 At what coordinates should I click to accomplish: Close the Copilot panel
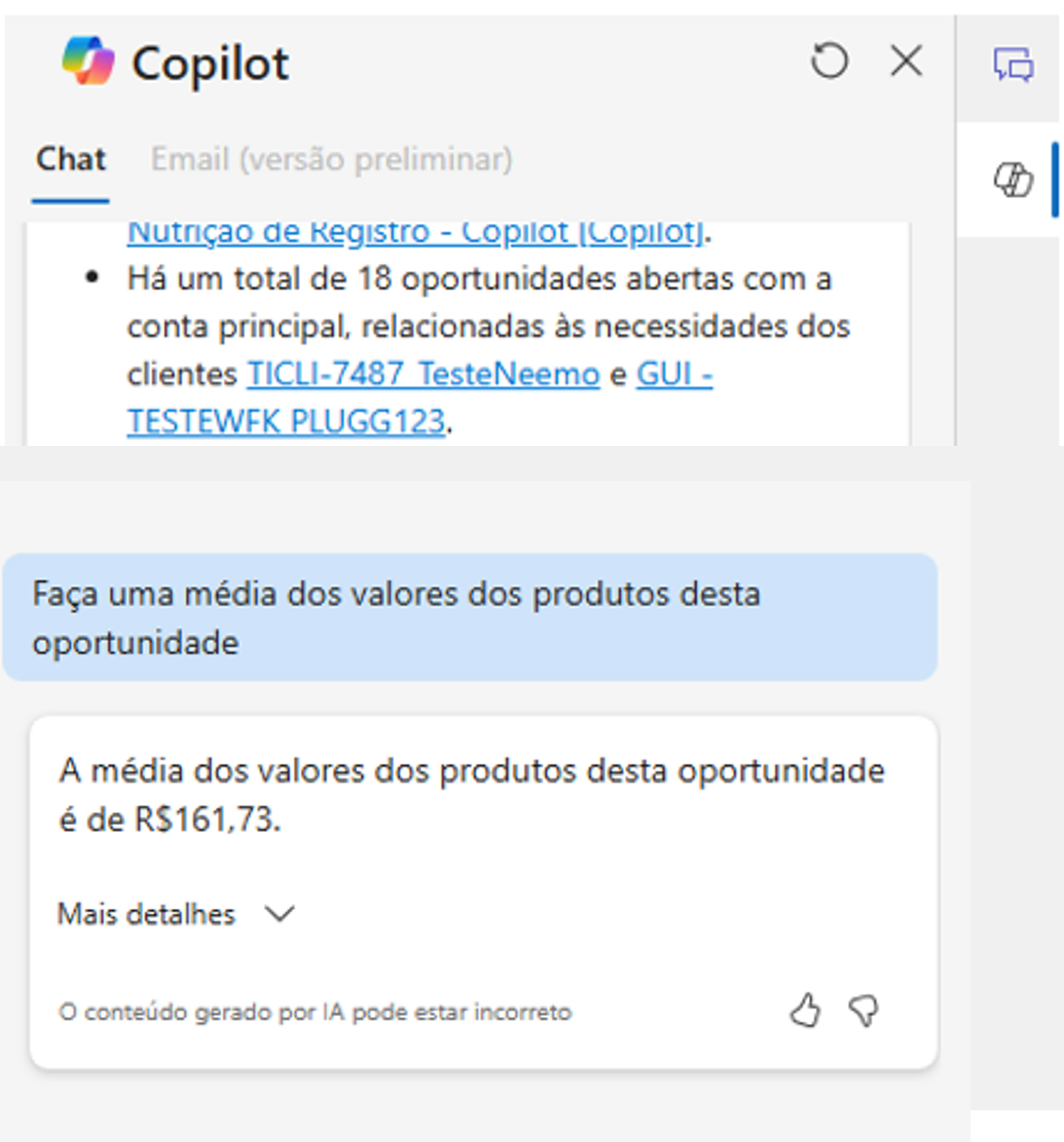coord(905,62)
